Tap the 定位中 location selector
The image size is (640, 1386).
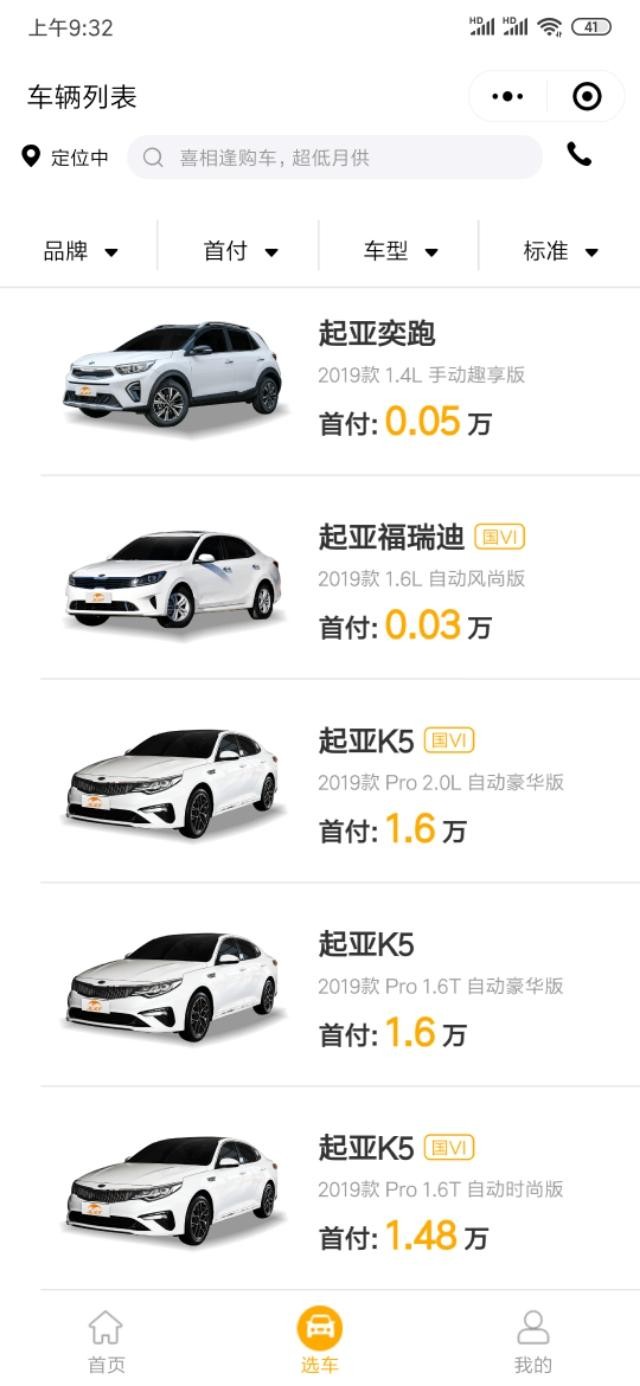pyautogui.click(x=66, y=157)
